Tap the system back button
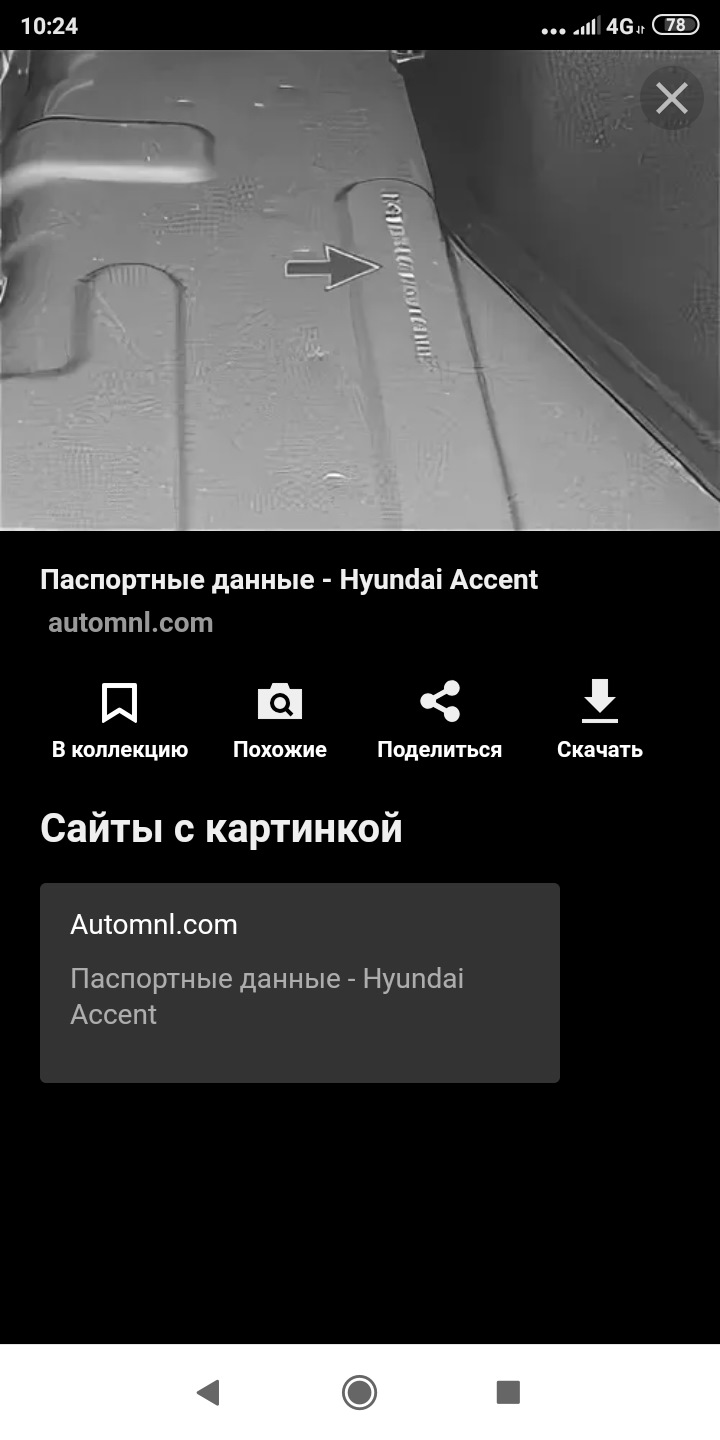The height and width of the screenshot is (1440, 720). pos(208,1392)
